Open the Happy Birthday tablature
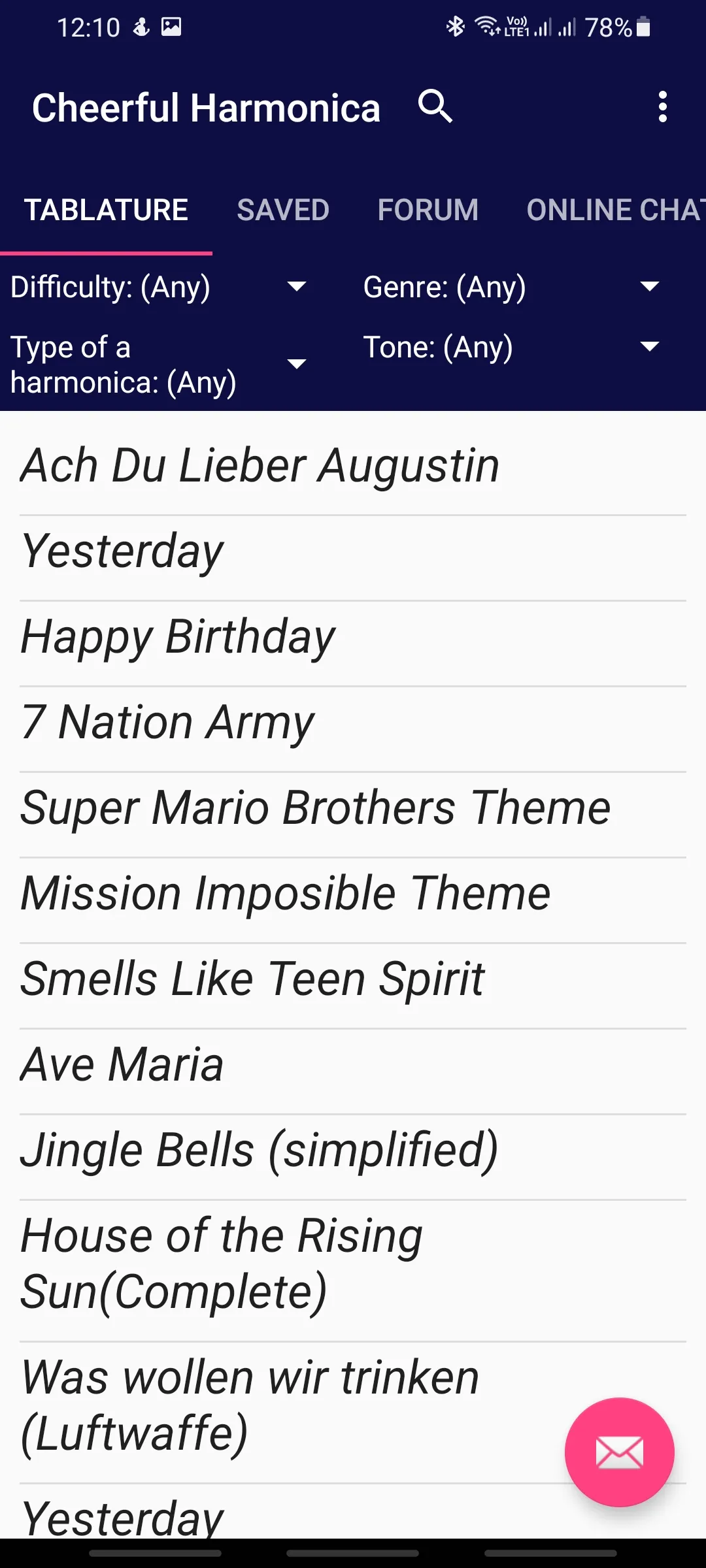706x1568 pixels. click(353, 637)
